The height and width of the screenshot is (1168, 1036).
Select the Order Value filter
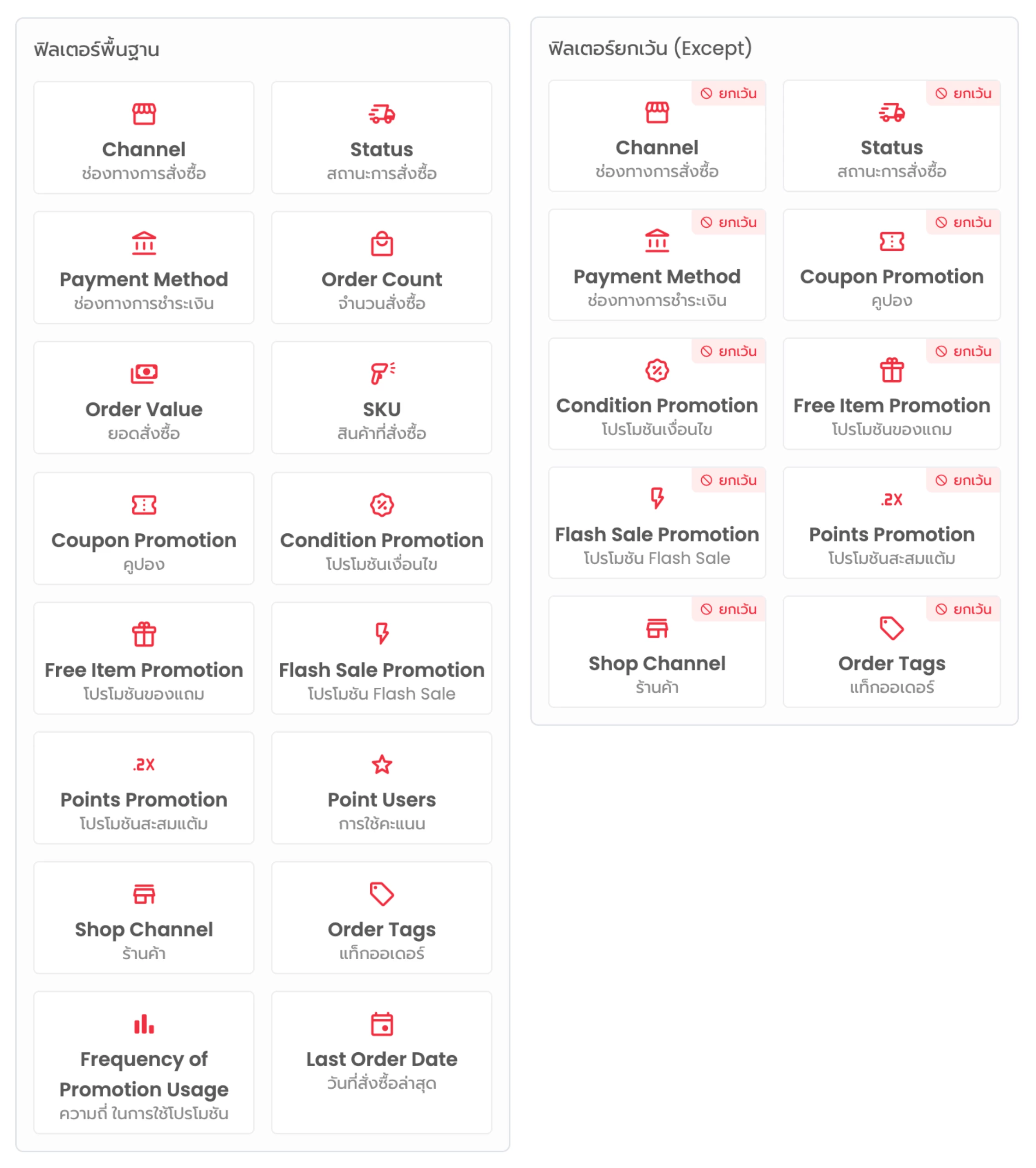pos(143,398)
